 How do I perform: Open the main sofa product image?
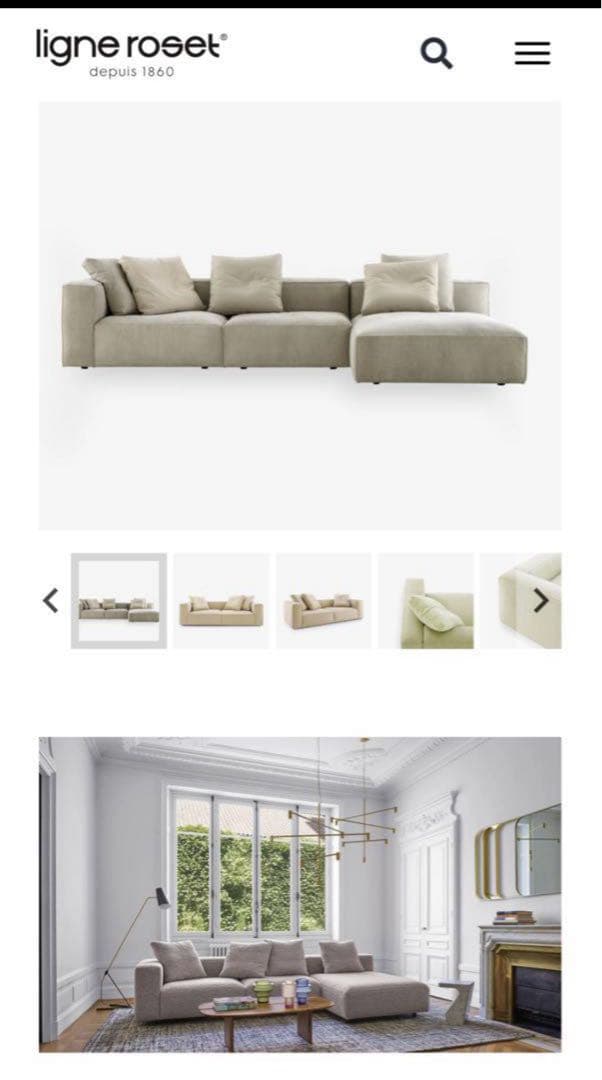coord(300,315)
